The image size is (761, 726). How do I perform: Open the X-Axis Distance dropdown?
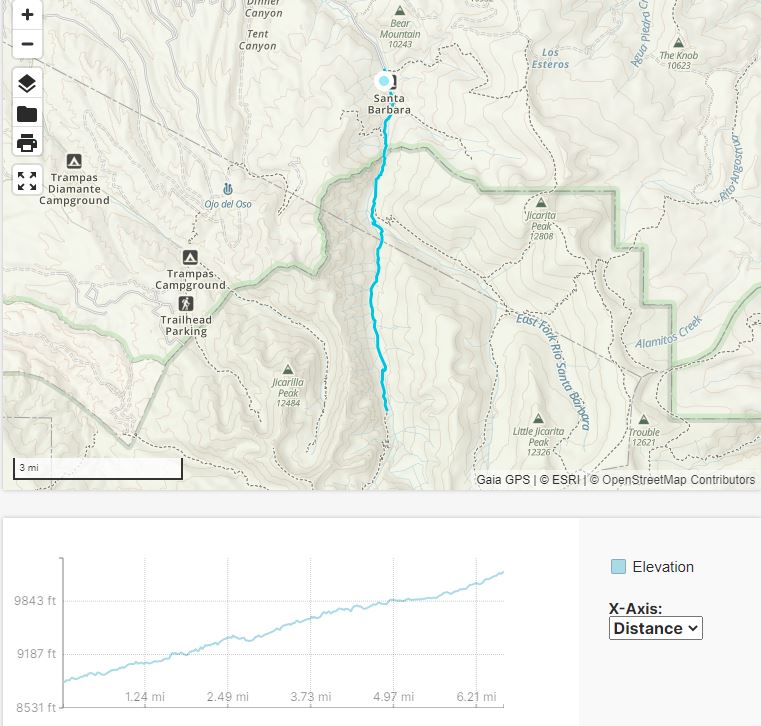coord(656,628)
